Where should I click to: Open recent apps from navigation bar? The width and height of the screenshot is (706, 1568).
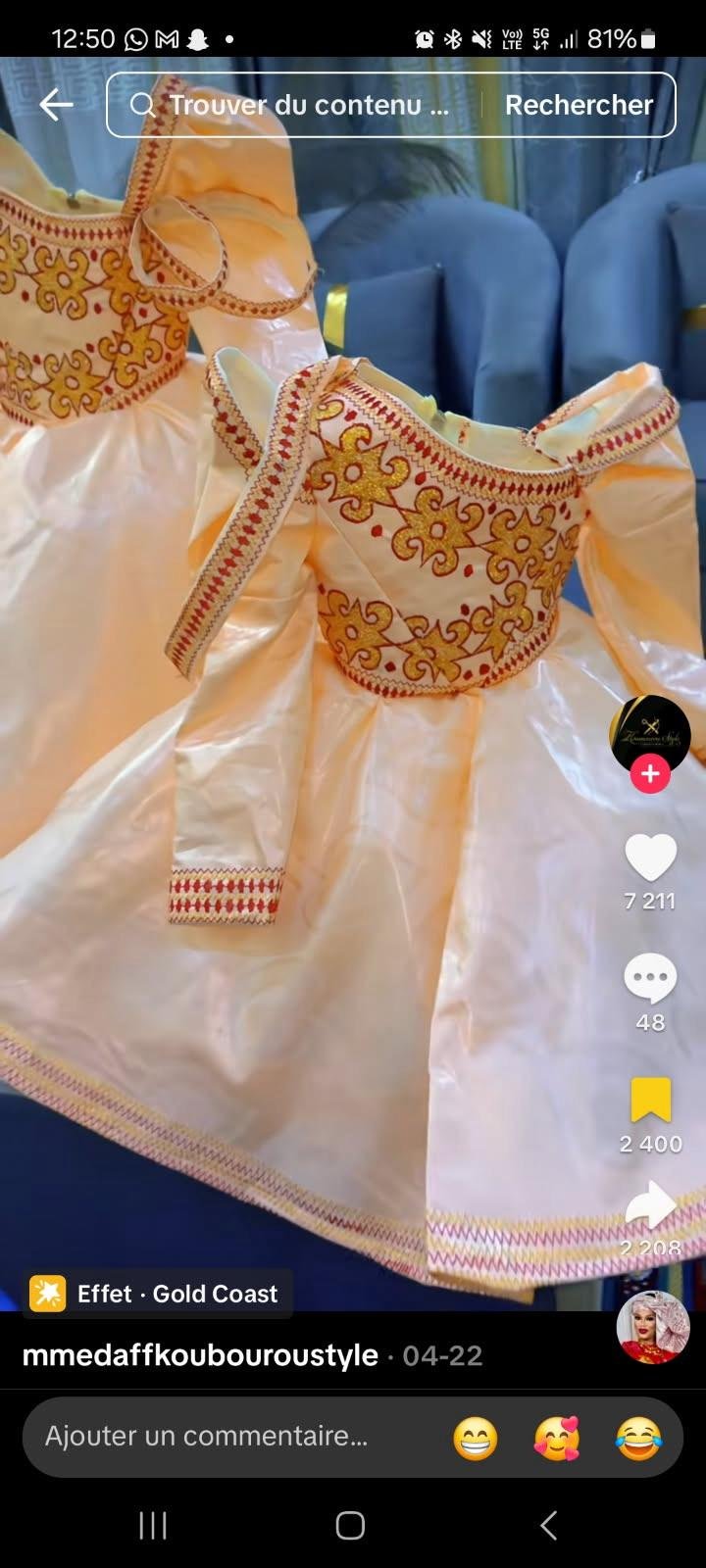153,1526
